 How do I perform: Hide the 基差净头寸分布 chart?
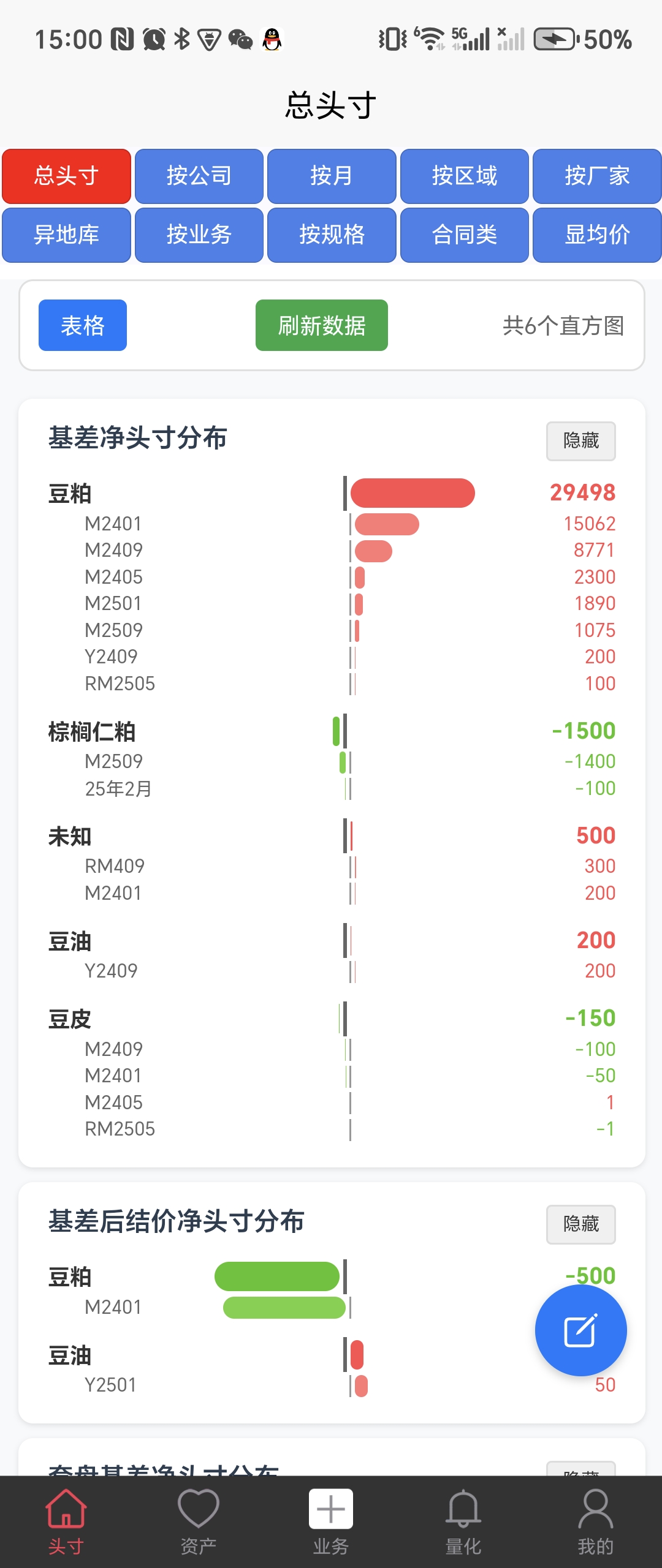580,440
